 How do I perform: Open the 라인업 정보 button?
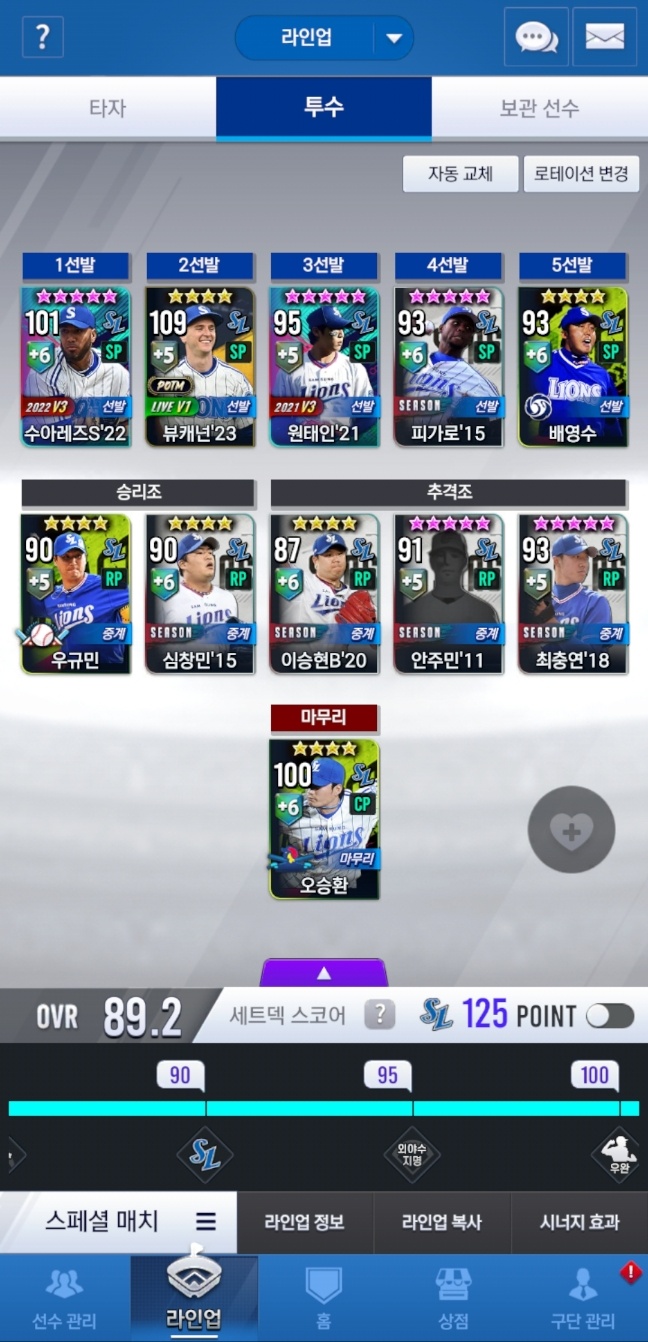click(x=304, y=1222)
